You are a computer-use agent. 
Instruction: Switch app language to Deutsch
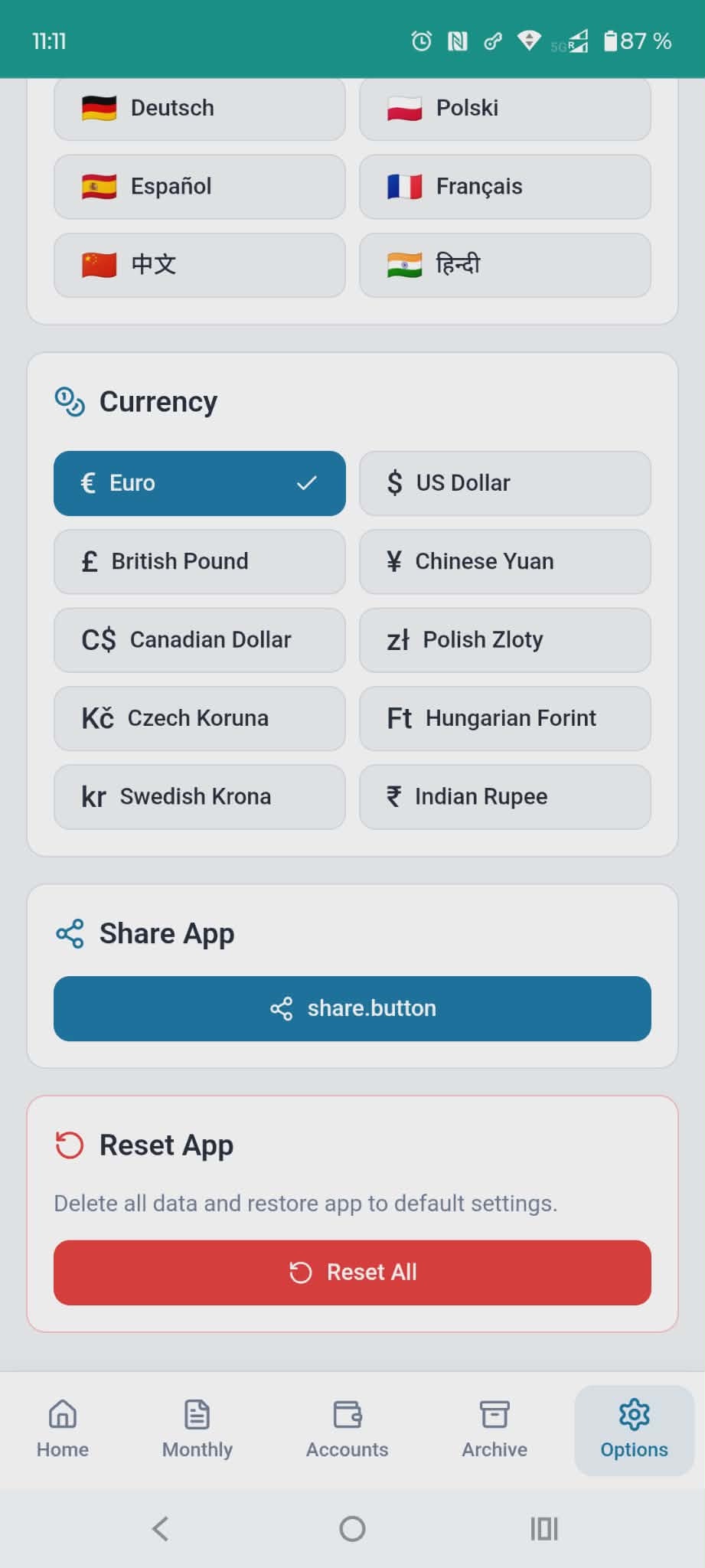(199, 108)
